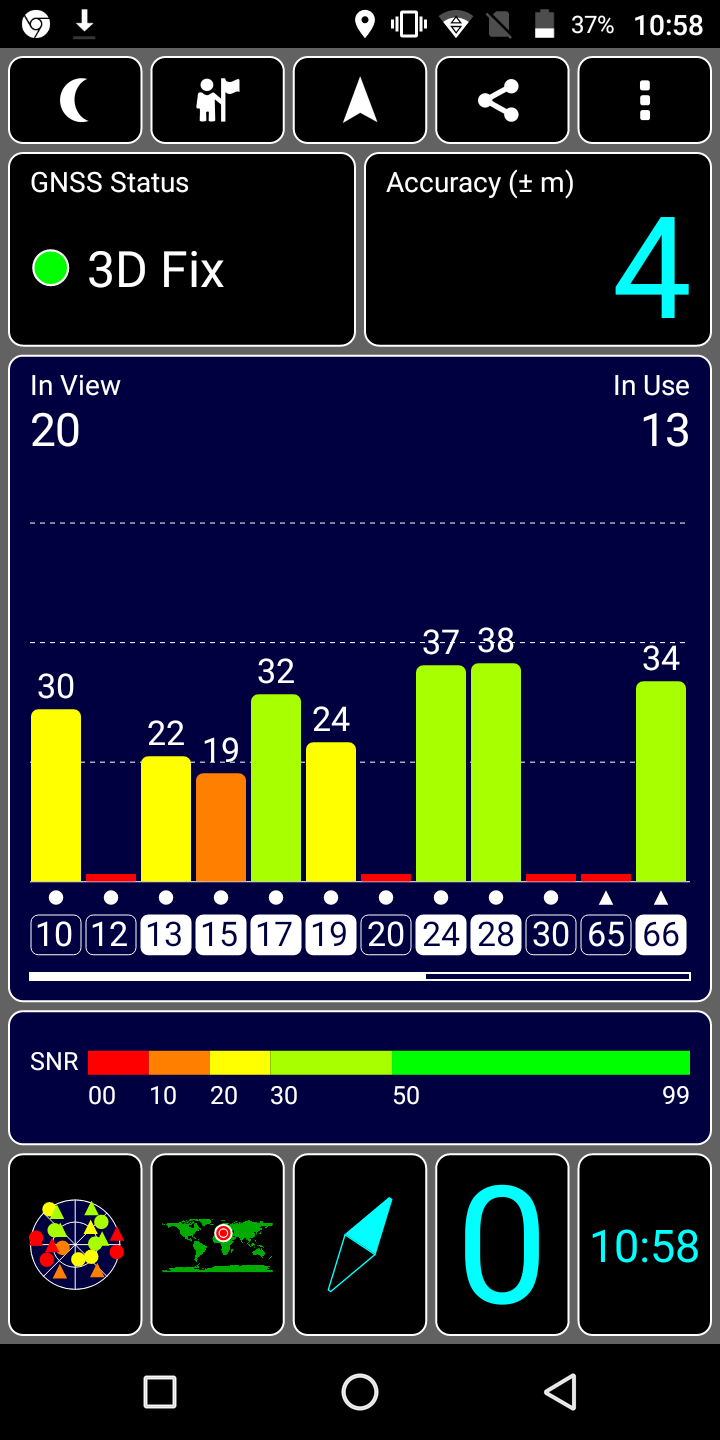Open the world map tile
The width and height of the screenshot is (720, 1440).
(x=217, y=1244)
